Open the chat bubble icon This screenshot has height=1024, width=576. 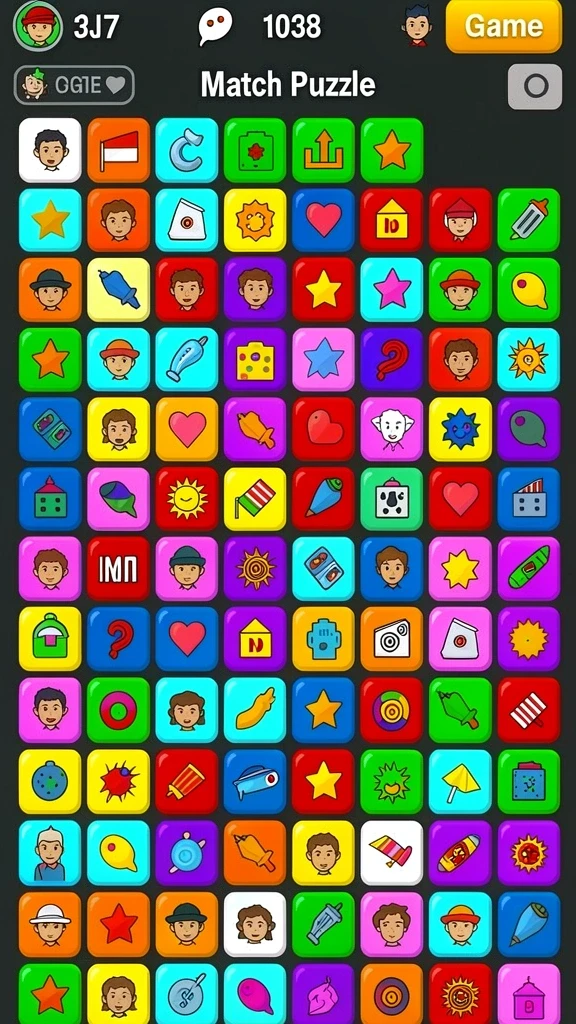point(216,27)
